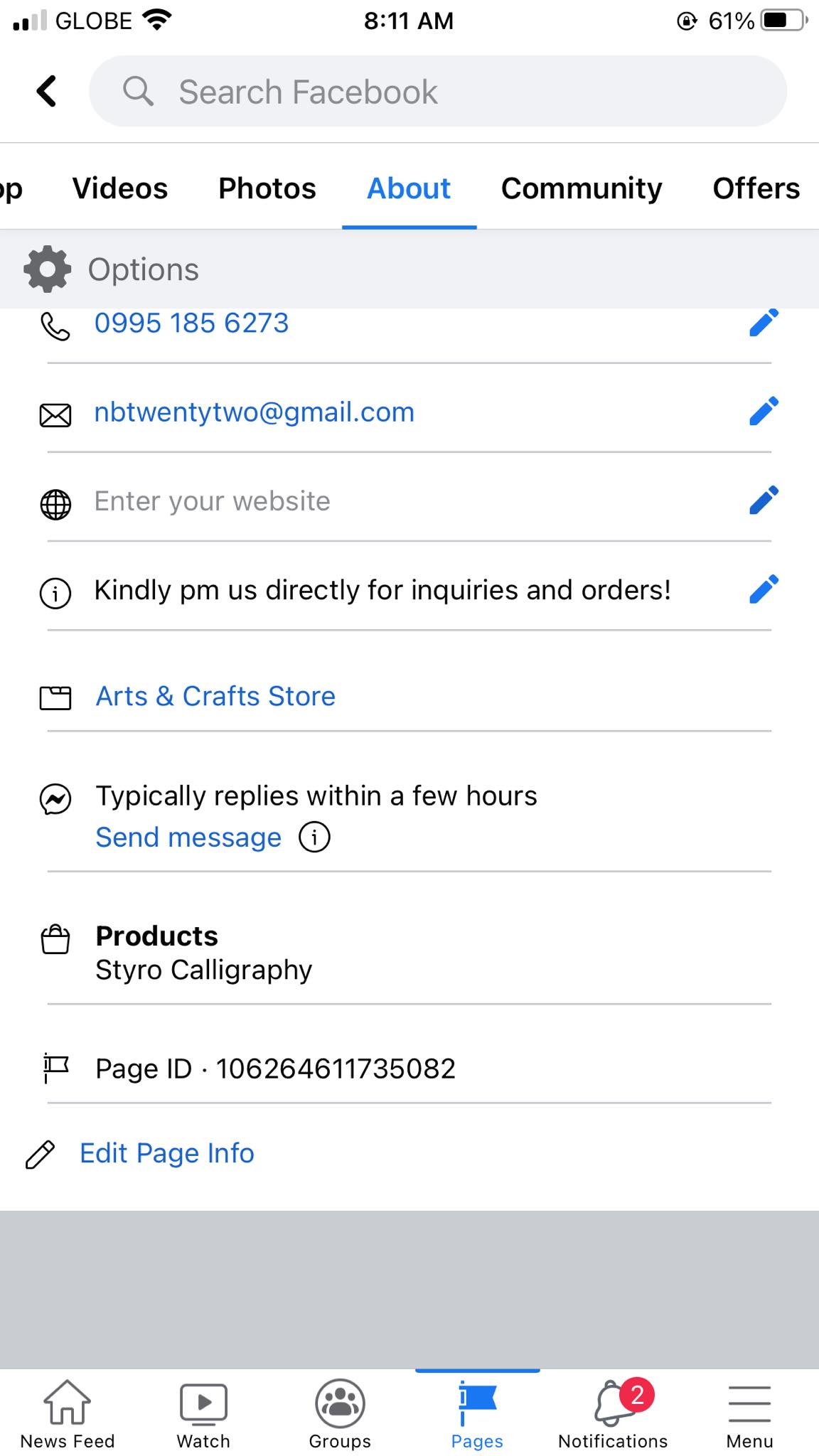Switch to the Photos tab
This screenshot has width=819, height=1456.
point(267,188)
